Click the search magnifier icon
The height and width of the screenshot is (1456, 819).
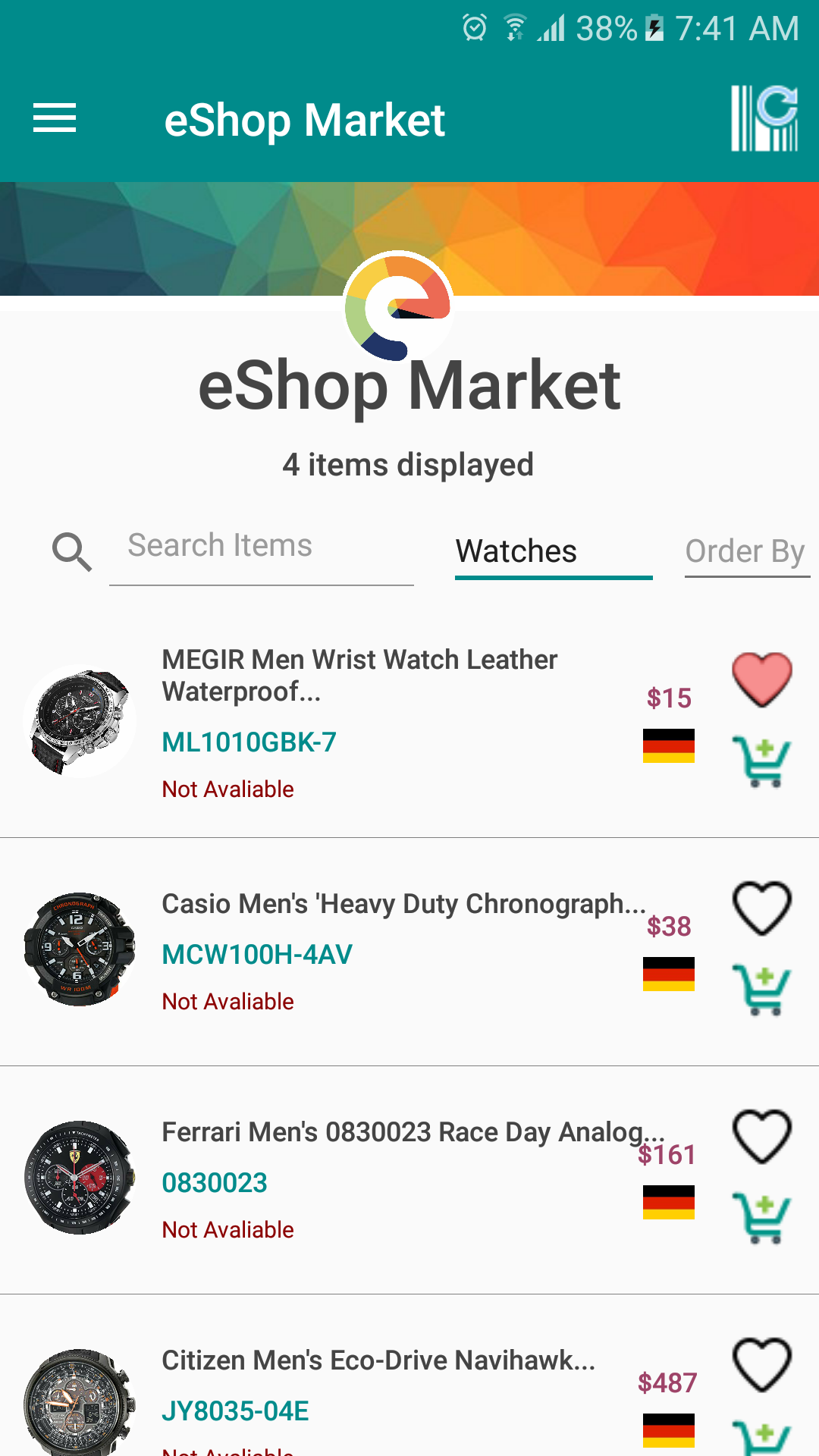click(71, 551)
